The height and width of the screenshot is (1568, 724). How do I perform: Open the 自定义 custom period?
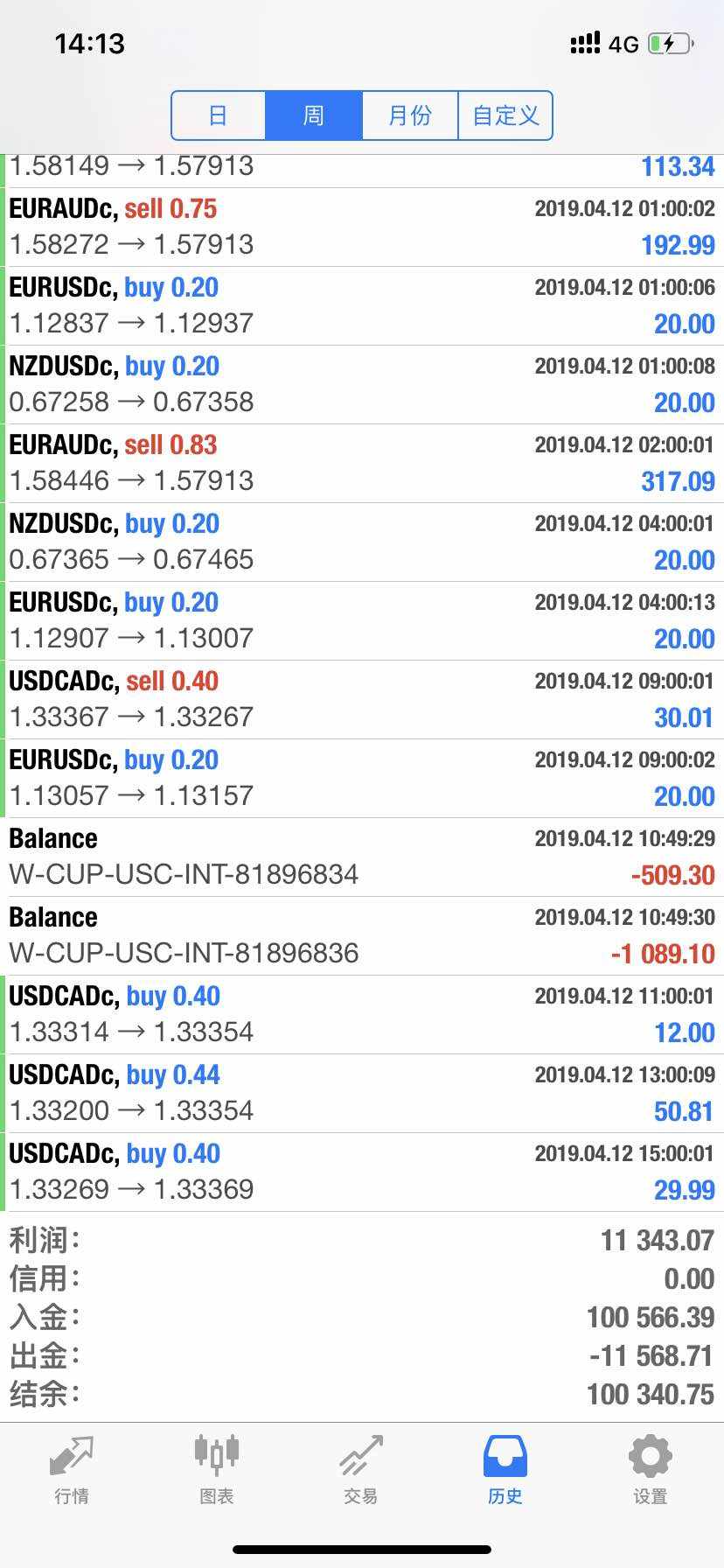coord(505,115)
